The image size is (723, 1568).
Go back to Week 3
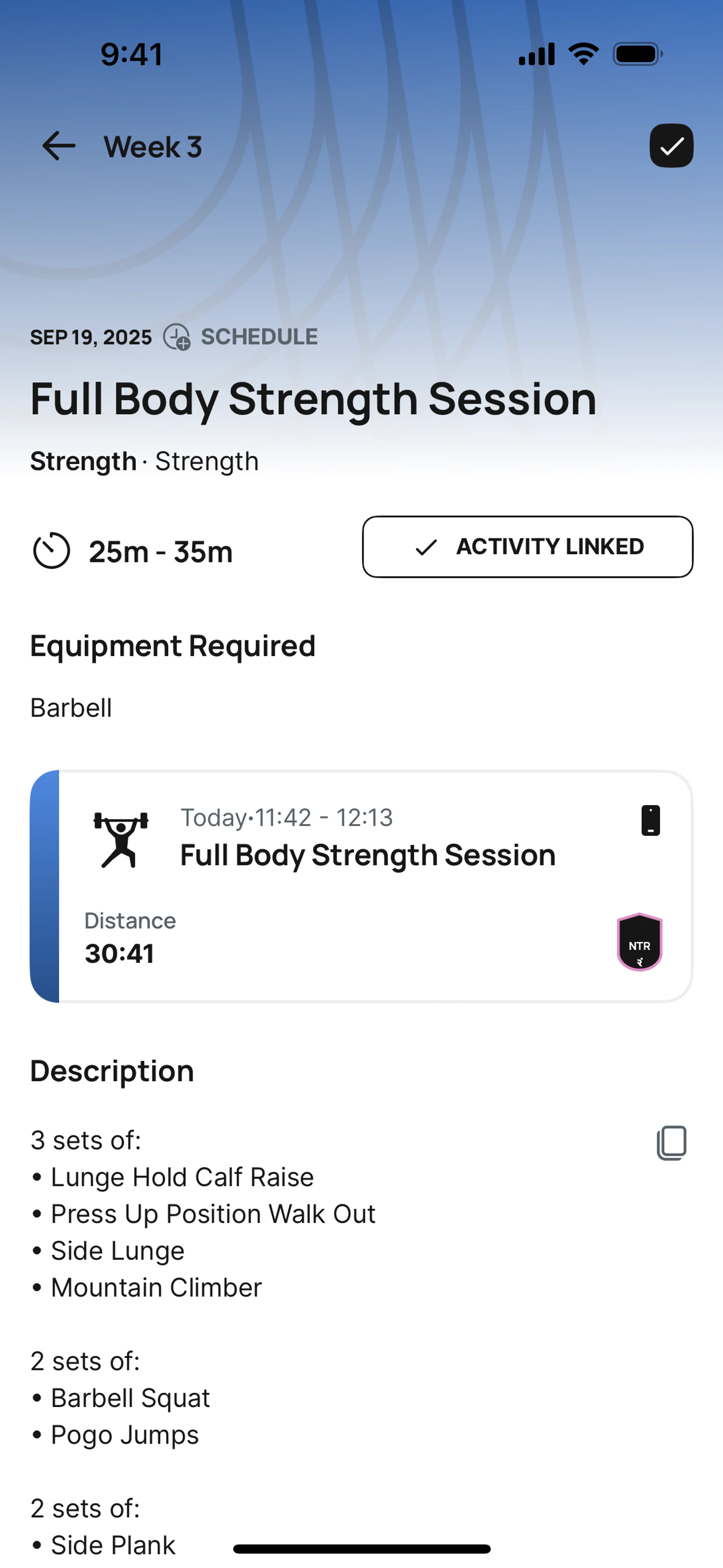pos(59,147)
